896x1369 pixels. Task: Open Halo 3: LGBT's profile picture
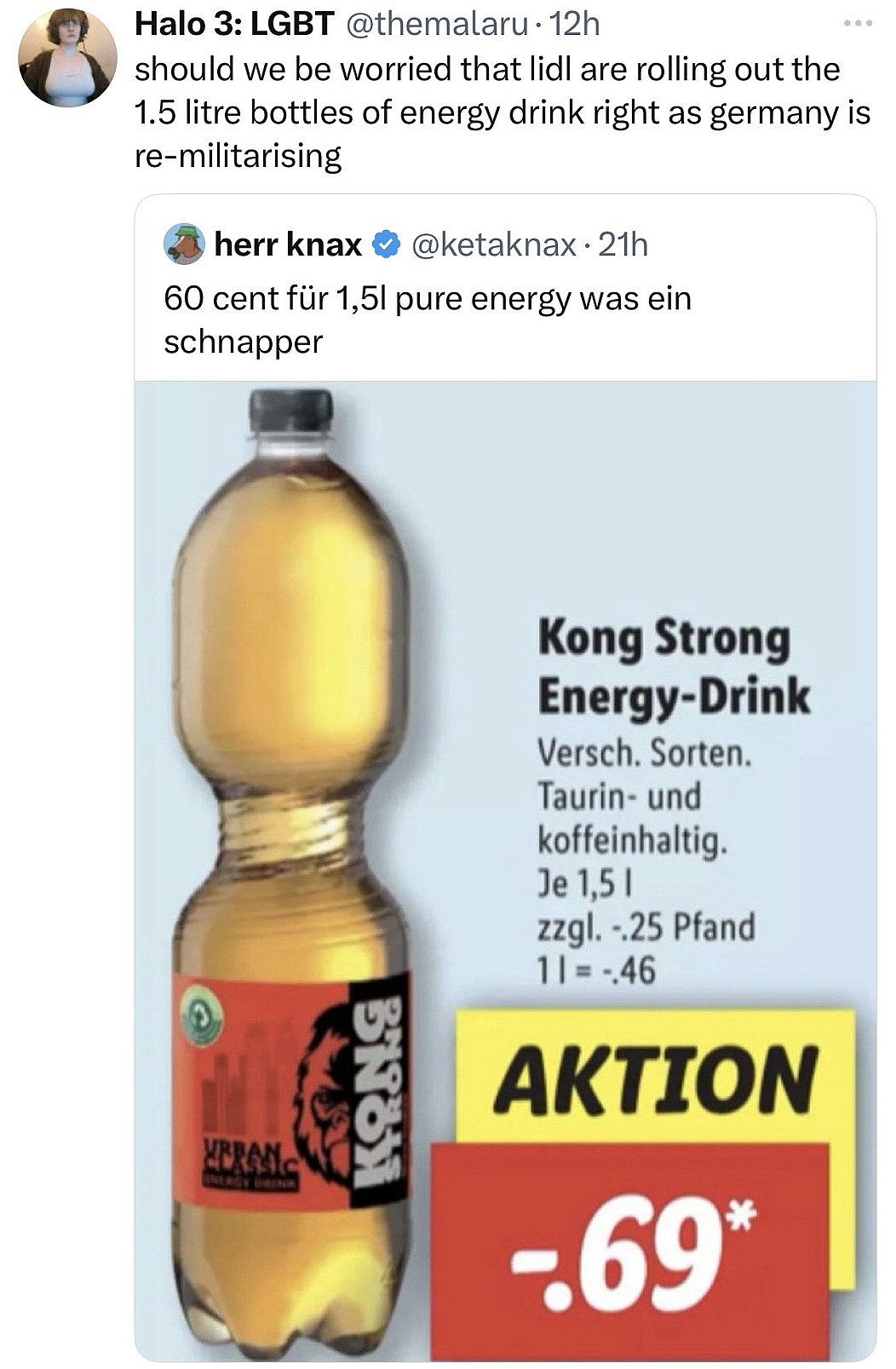67,59
